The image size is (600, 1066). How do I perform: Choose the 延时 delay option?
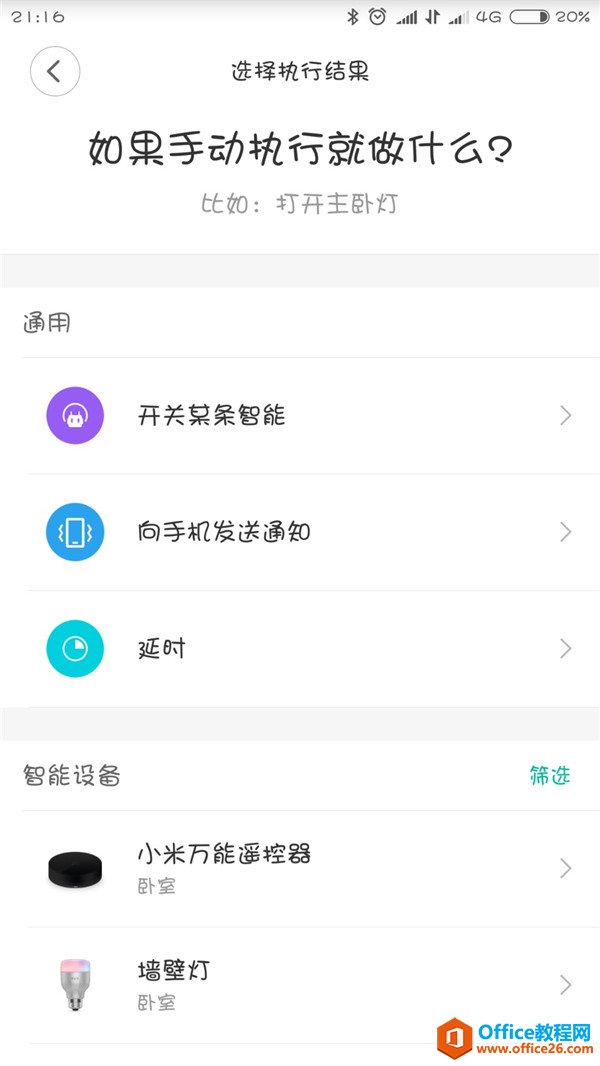[x=300, y=649]
